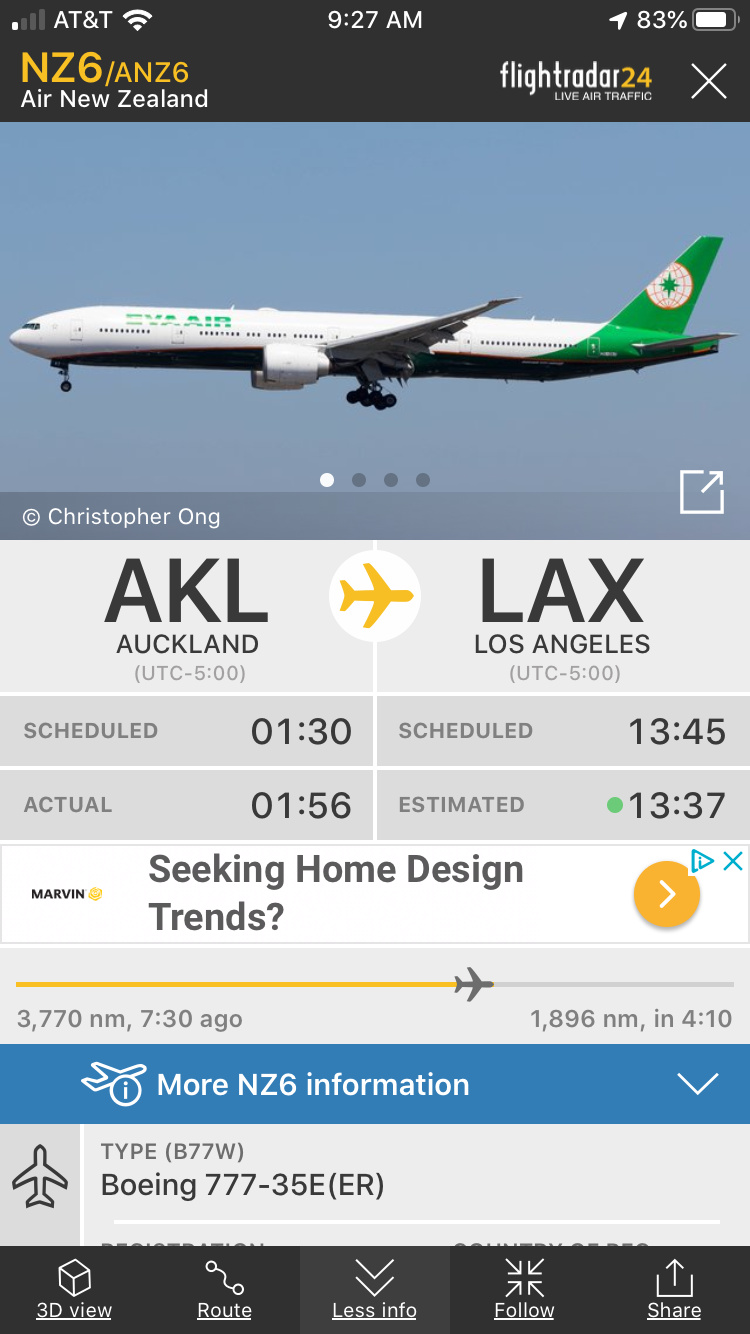
Task: Tap the aircraft photo page indicator dots
Action: (x=375, y=480)
